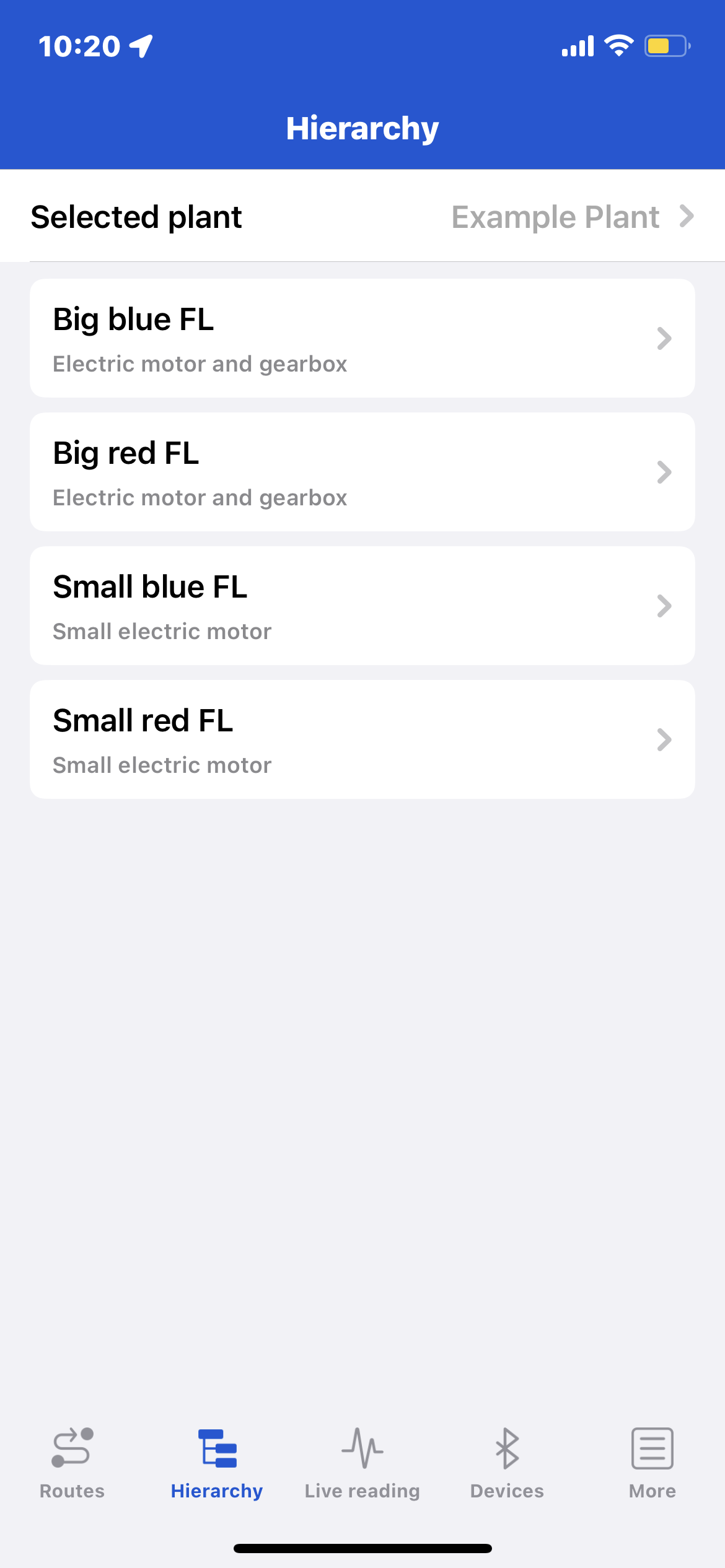725x1568 pixels.
Task: Open the Big red FL asset
Action: 362,472
